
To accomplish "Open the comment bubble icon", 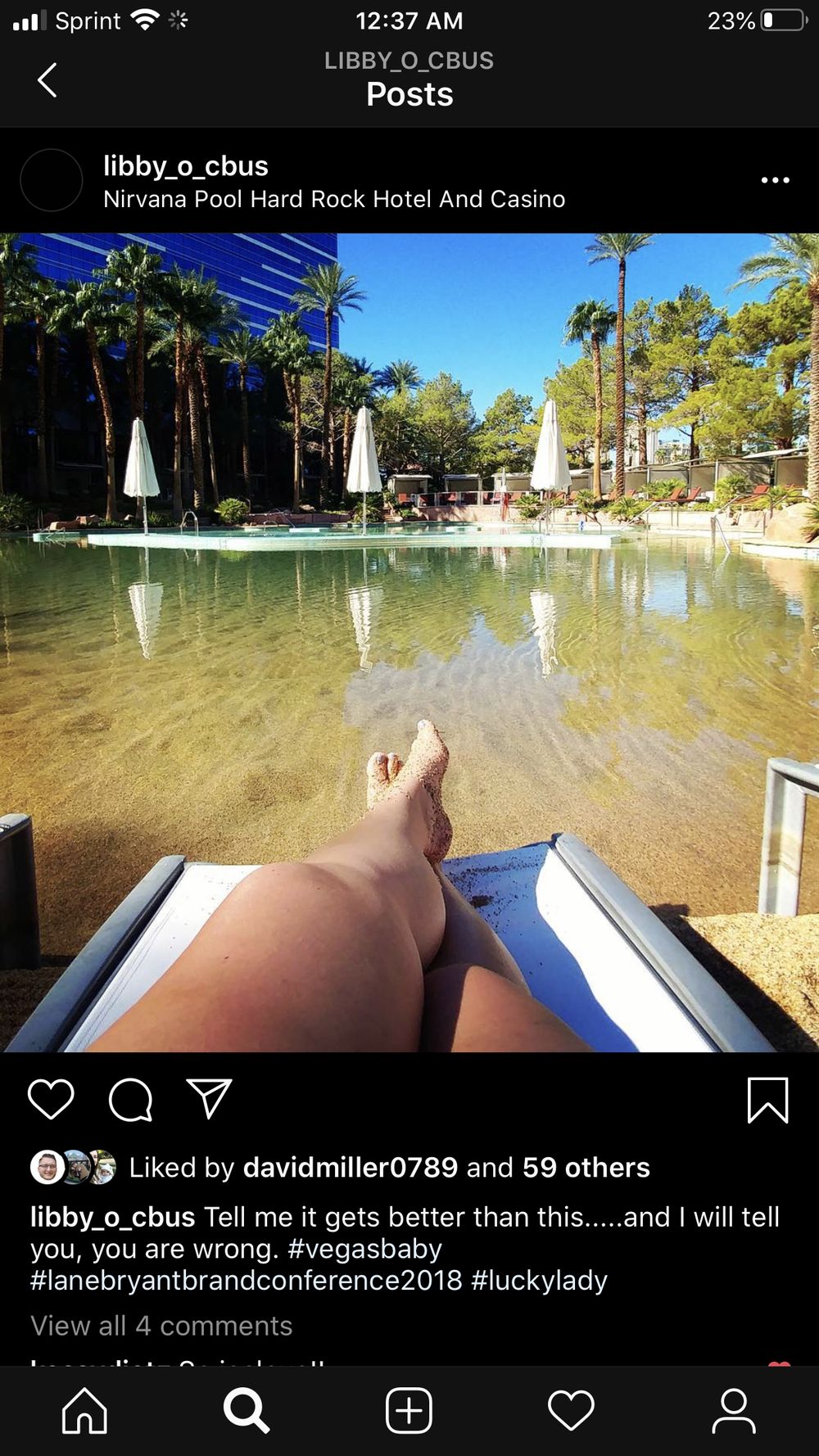I will (131, 1099).
